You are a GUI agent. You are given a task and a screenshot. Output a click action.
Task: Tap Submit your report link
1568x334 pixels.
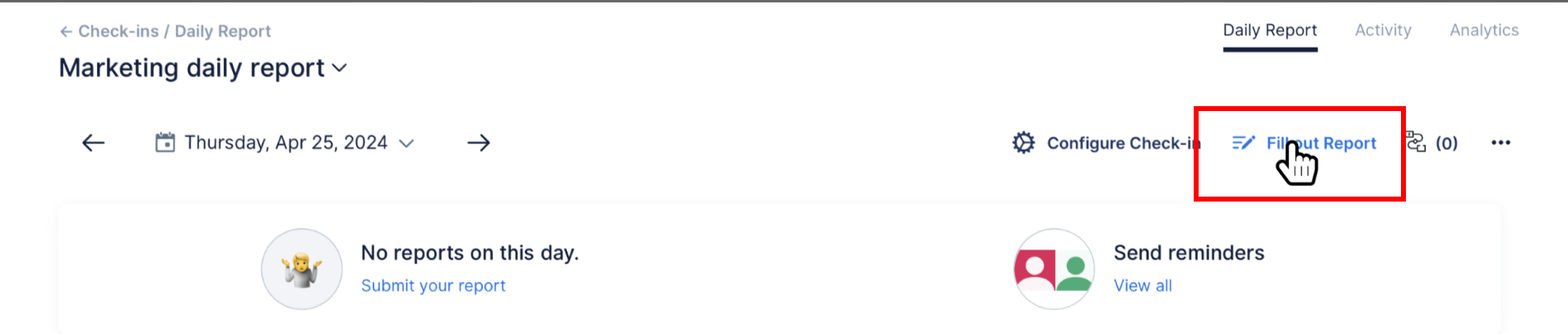tap(433, 285)
